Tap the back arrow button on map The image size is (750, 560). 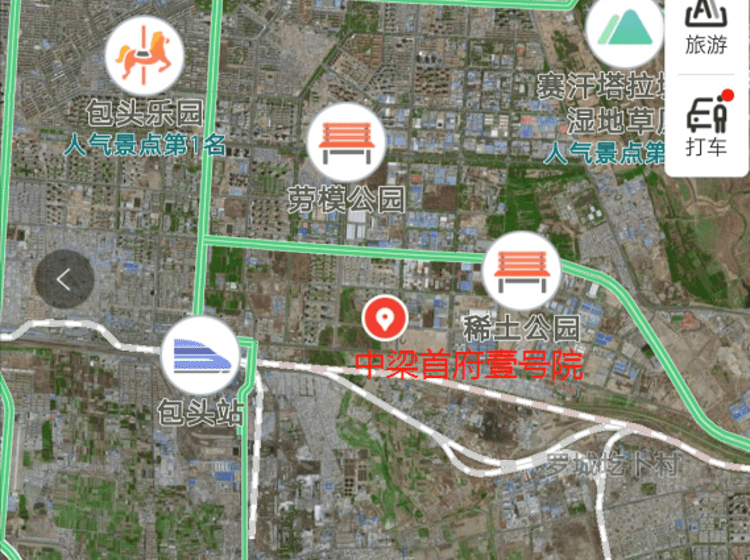(64, 280)
